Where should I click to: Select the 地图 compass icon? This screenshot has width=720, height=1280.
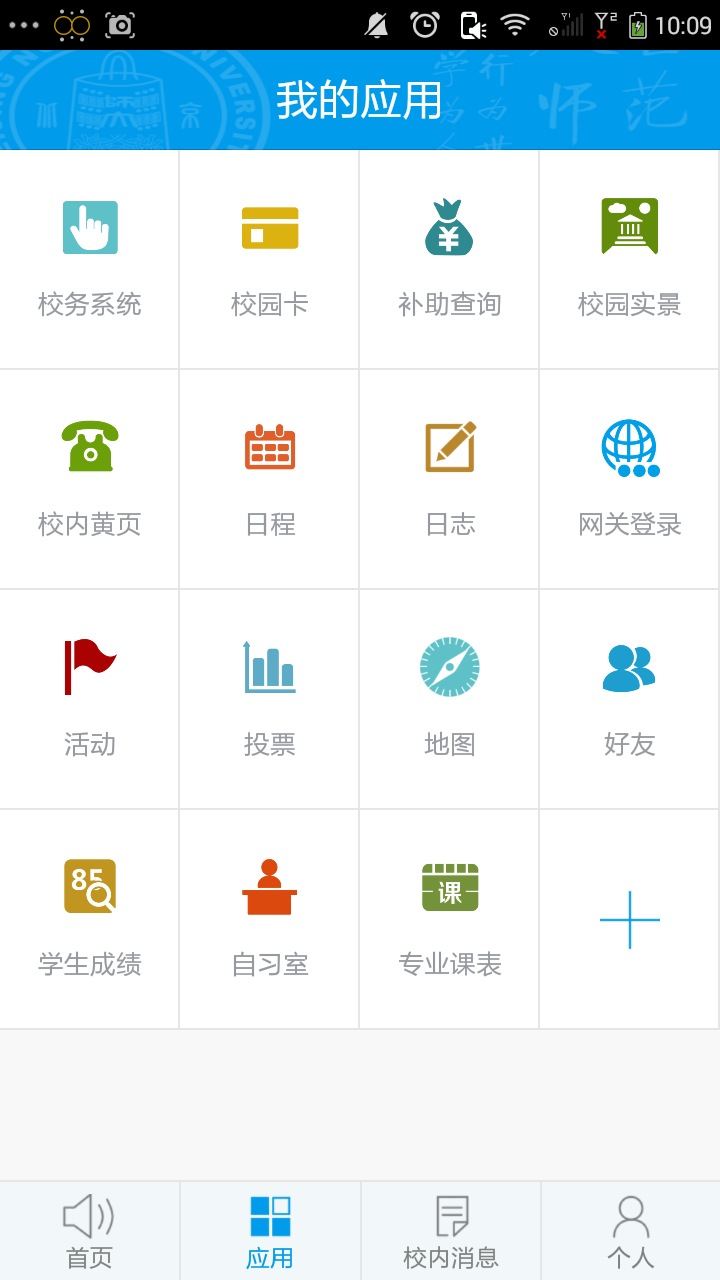click(449, 667)
